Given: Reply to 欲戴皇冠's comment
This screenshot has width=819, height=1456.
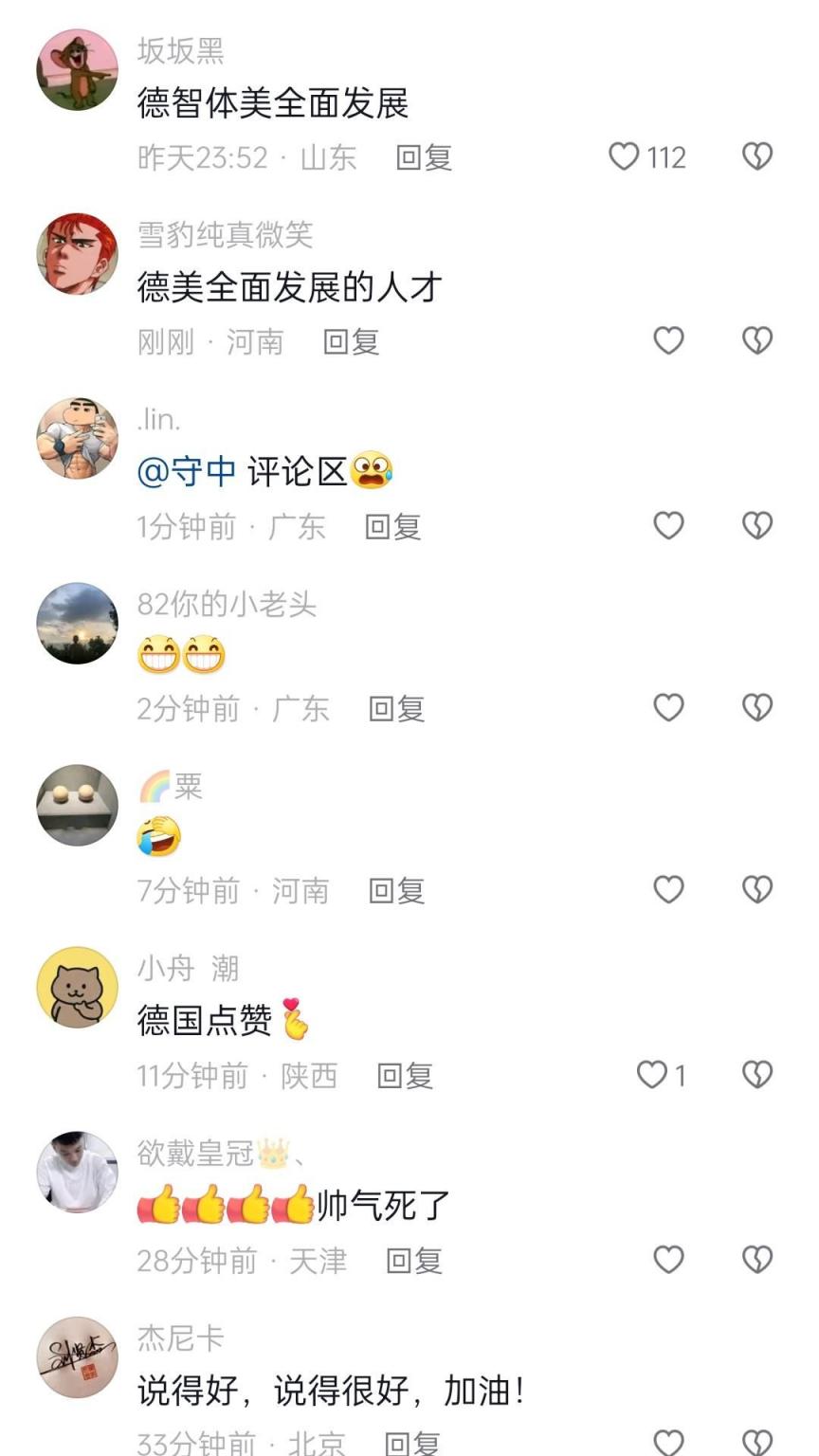Looking at the screenshot, I should (x=414, y=1260).
